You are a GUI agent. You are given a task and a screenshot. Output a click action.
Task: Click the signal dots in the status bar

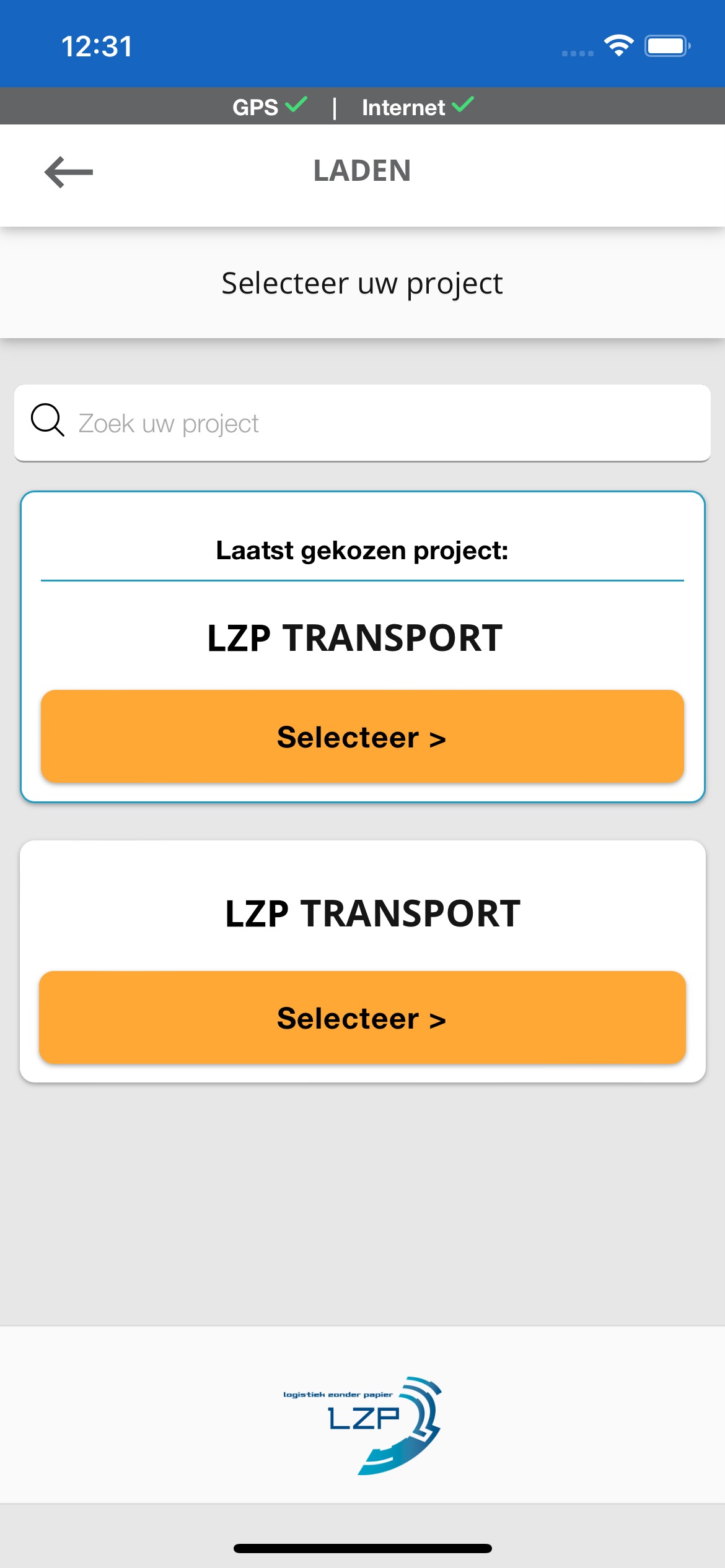578,54
